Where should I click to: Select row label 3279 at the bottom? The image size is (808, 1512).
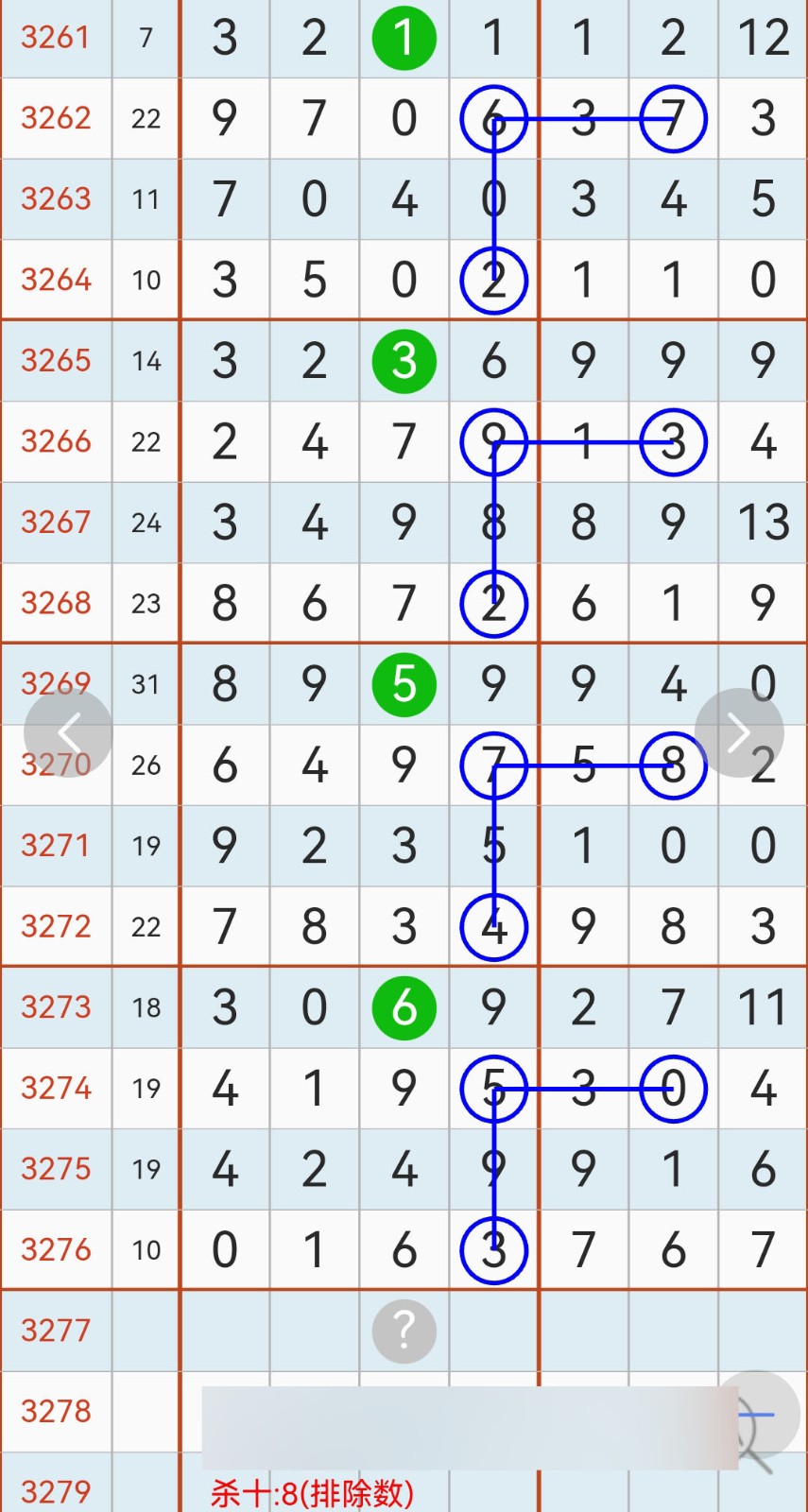point(56,1493)
